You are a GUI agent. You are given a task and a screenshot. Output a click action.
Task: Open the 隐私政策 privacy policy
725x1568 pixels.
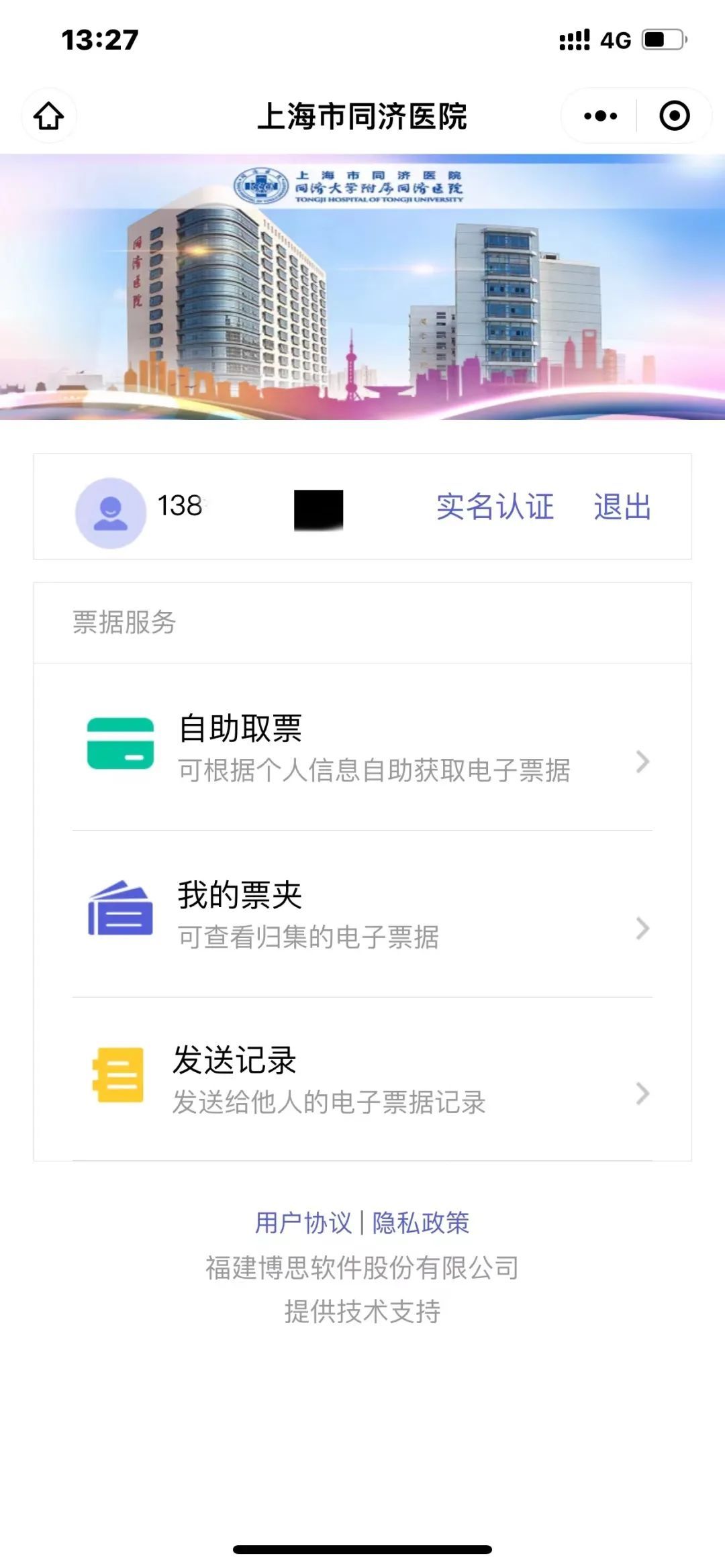(421, 1222)
